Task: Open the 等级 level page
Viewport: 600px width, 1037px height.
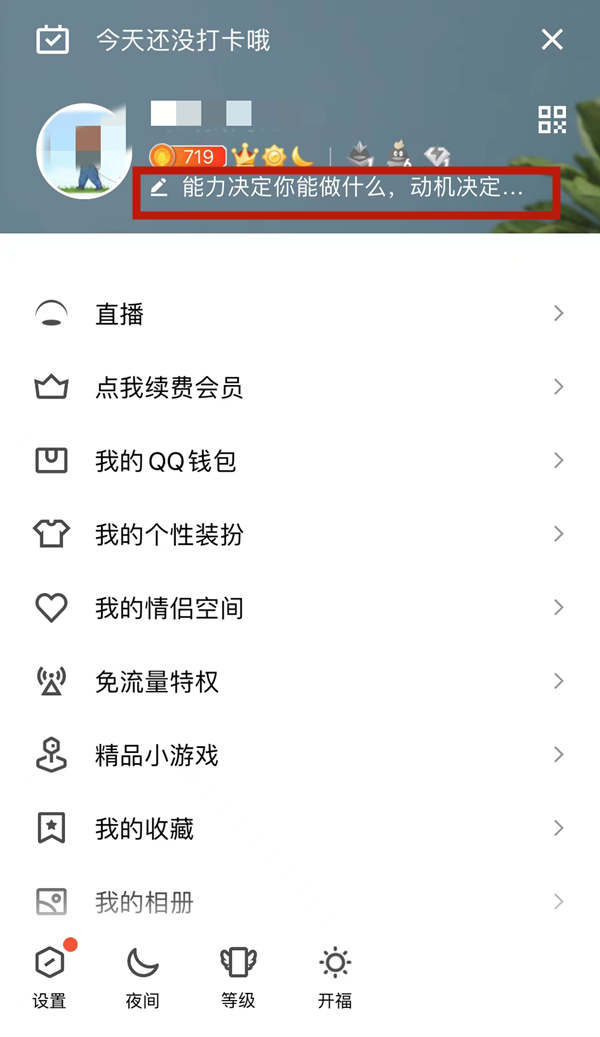Action: pos(238,977)
